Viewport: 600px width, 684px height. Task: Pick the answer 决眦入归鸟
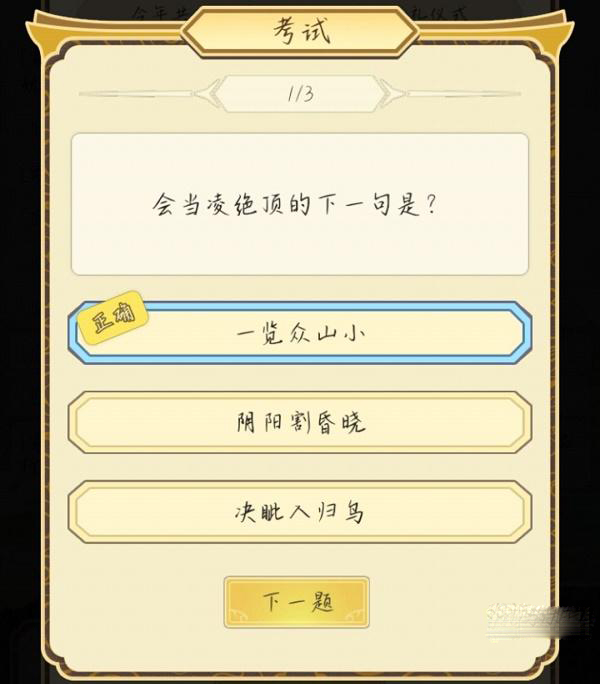click(300, 513)
